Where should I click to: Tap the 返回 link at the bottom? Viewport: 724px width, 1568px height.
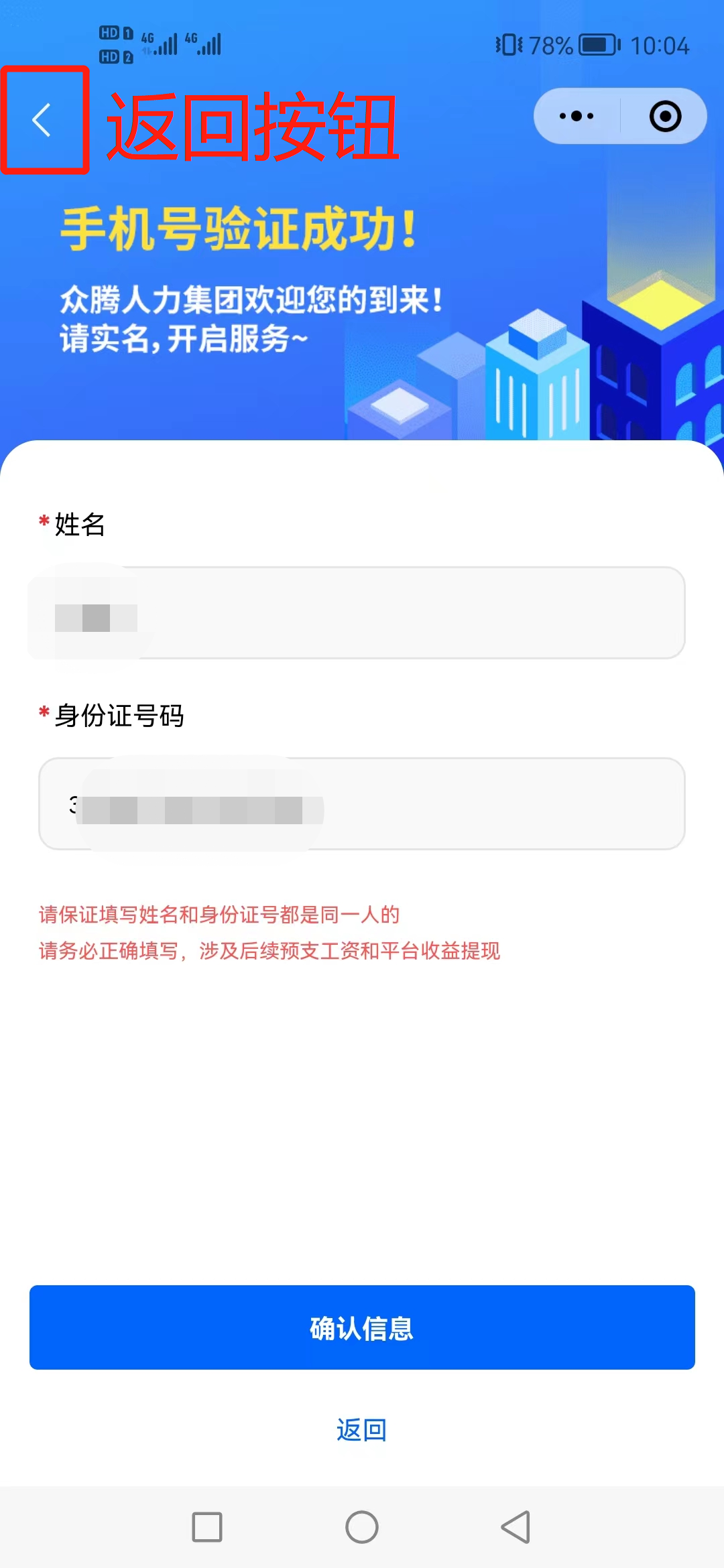(x=362, y=1430)
